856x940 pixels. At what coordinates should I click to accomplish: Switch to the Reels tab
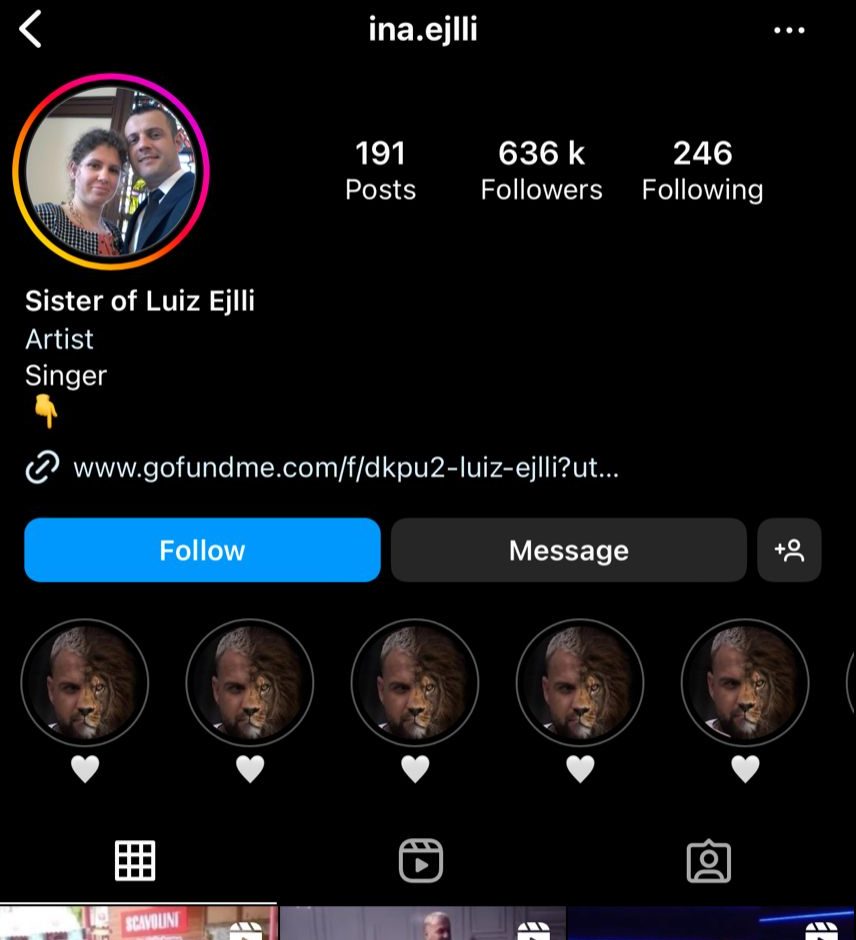click(x=420, y=860)
